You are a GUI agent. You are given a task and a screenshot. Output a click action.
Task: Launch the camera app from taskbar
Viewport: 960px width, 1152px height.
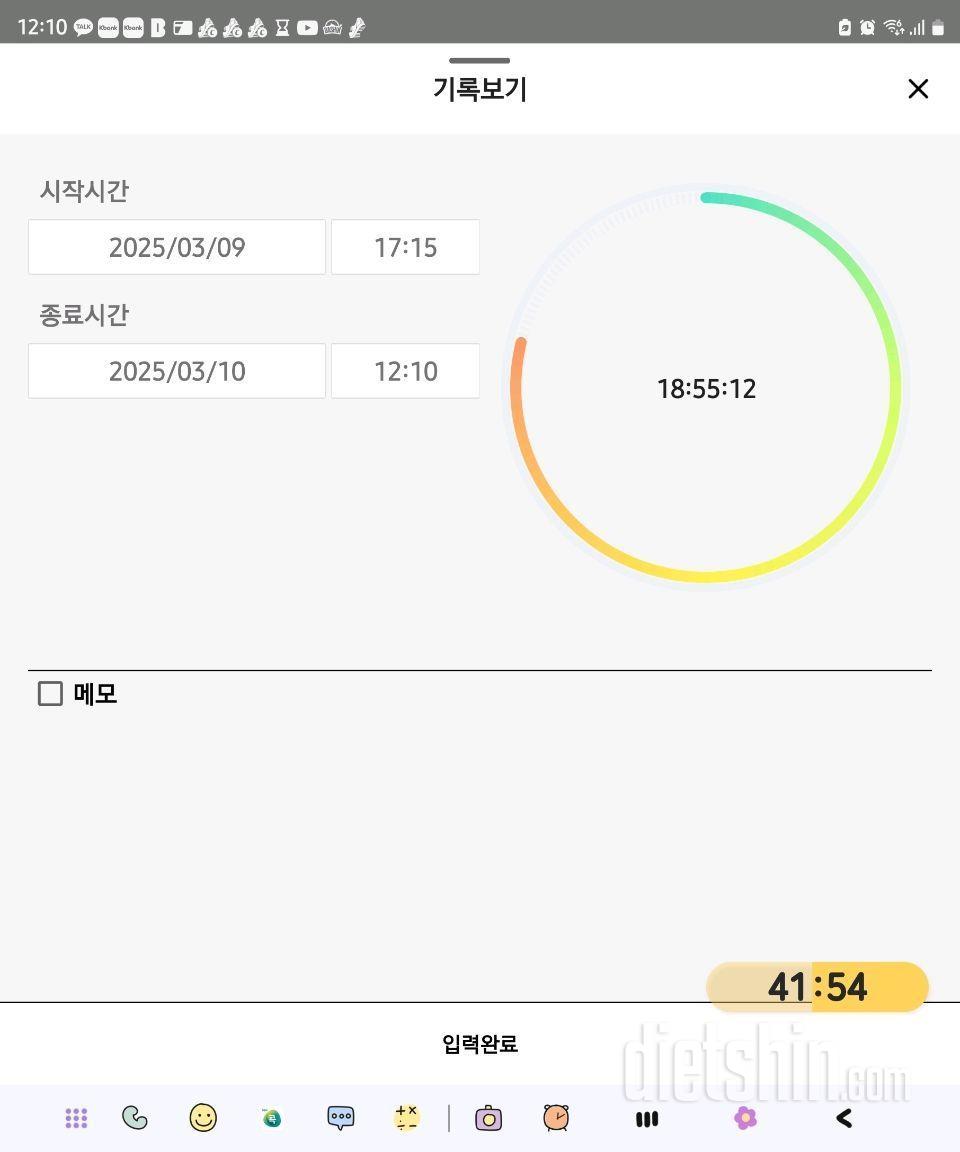click(x=488, y=1118)
